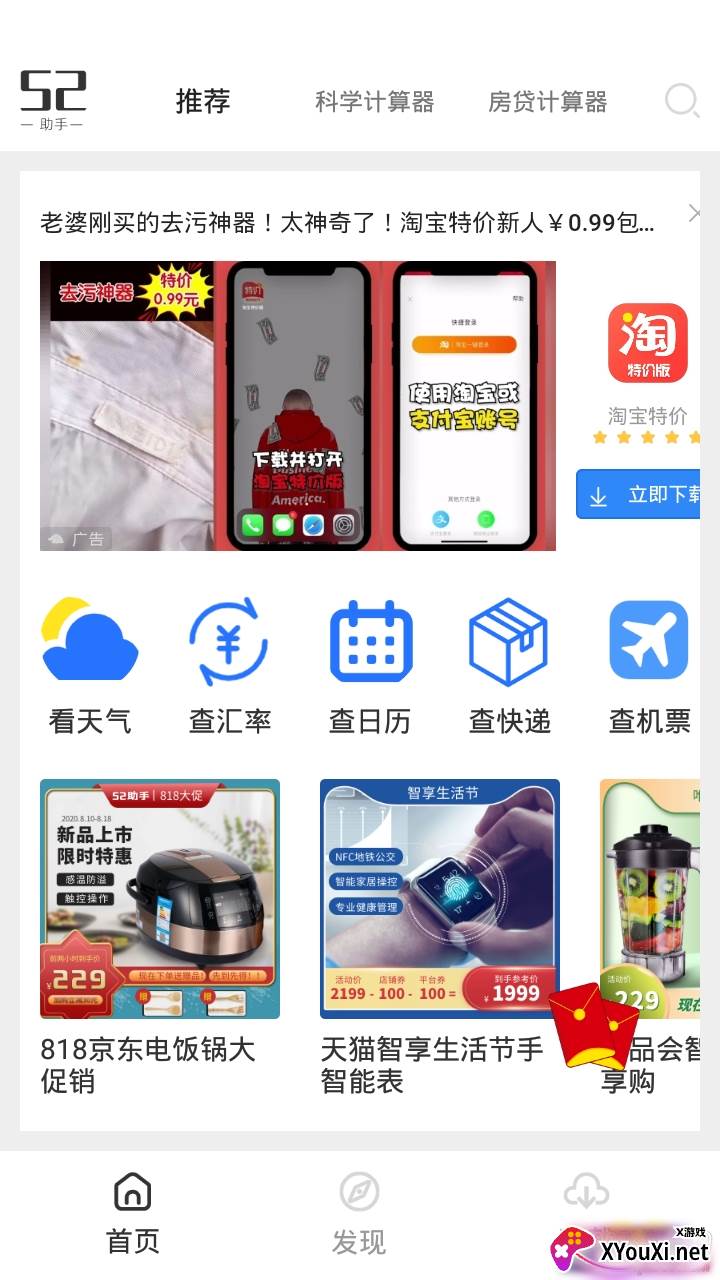Tap the floating red envelope icon
720x1280 pixels.
[x=595, y=1025]
